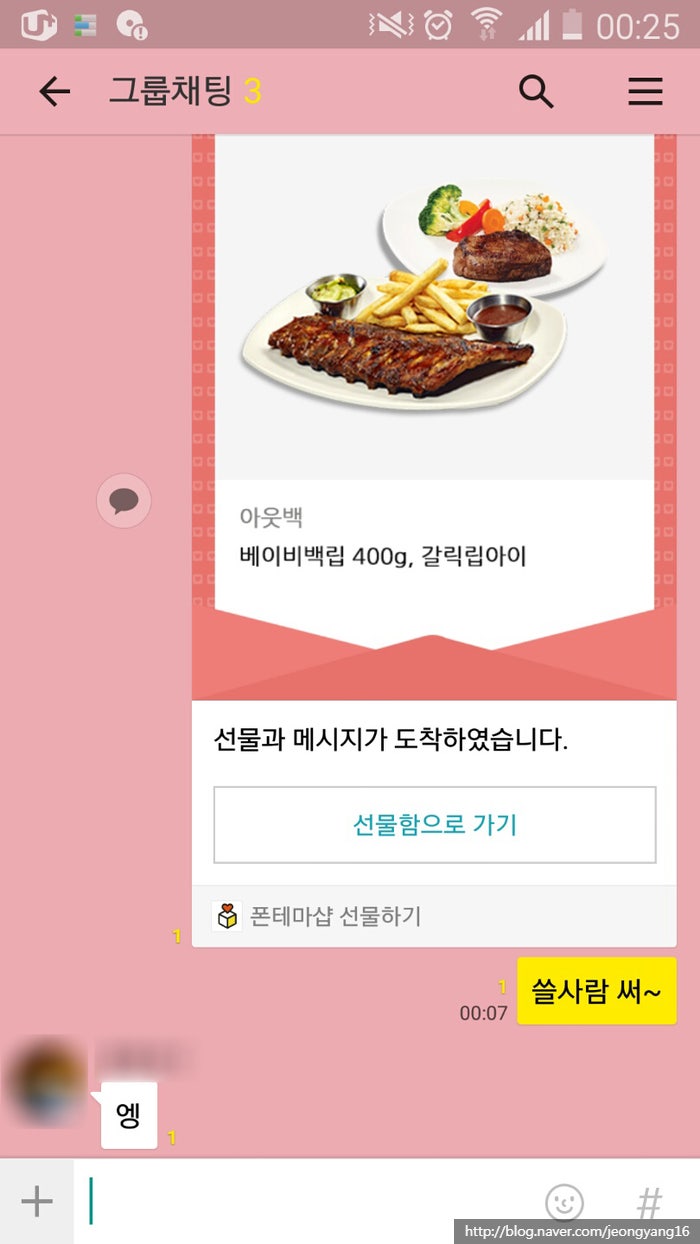Open 폰테마샵 선물하기 link
Image resolution: width=700 pixels, height=1244 pixels.
(320, 916)
